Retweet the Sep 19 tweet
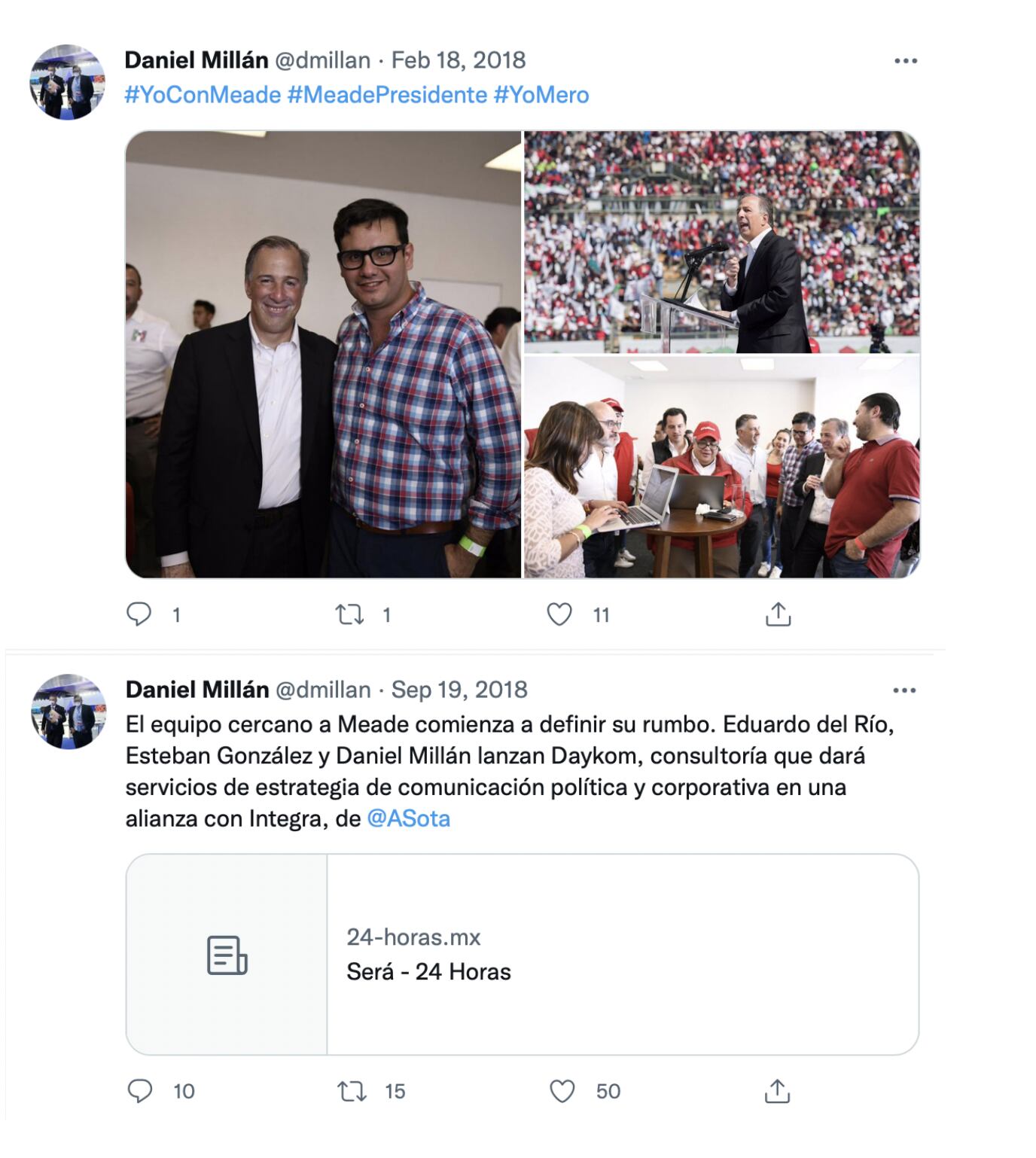The width and height of the screenshot is (1036, 1158). [x=351, y=1091]
